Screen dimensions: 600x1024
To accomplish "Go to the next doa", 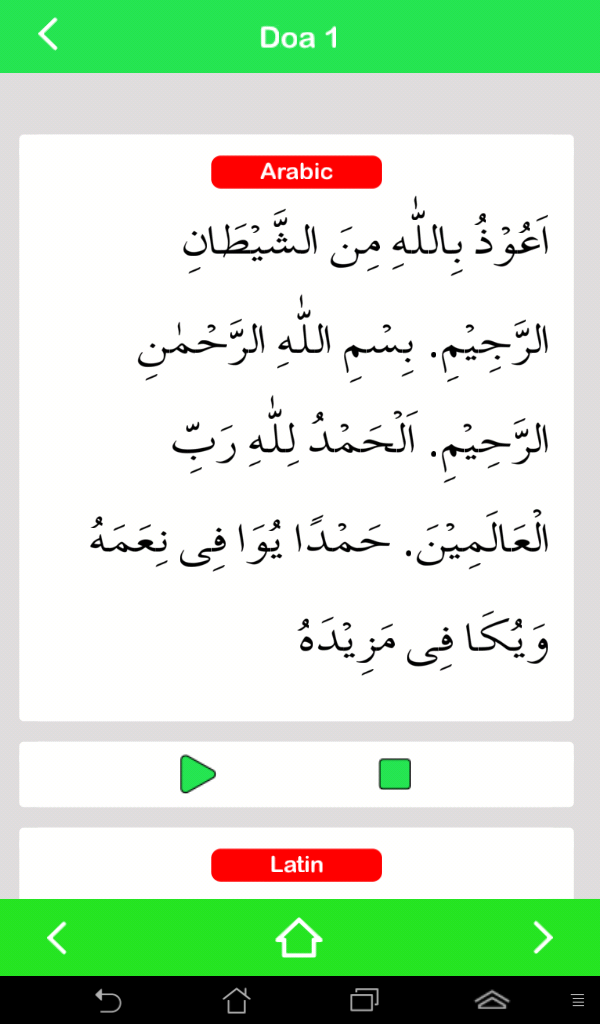I will (x=542, y=937).
